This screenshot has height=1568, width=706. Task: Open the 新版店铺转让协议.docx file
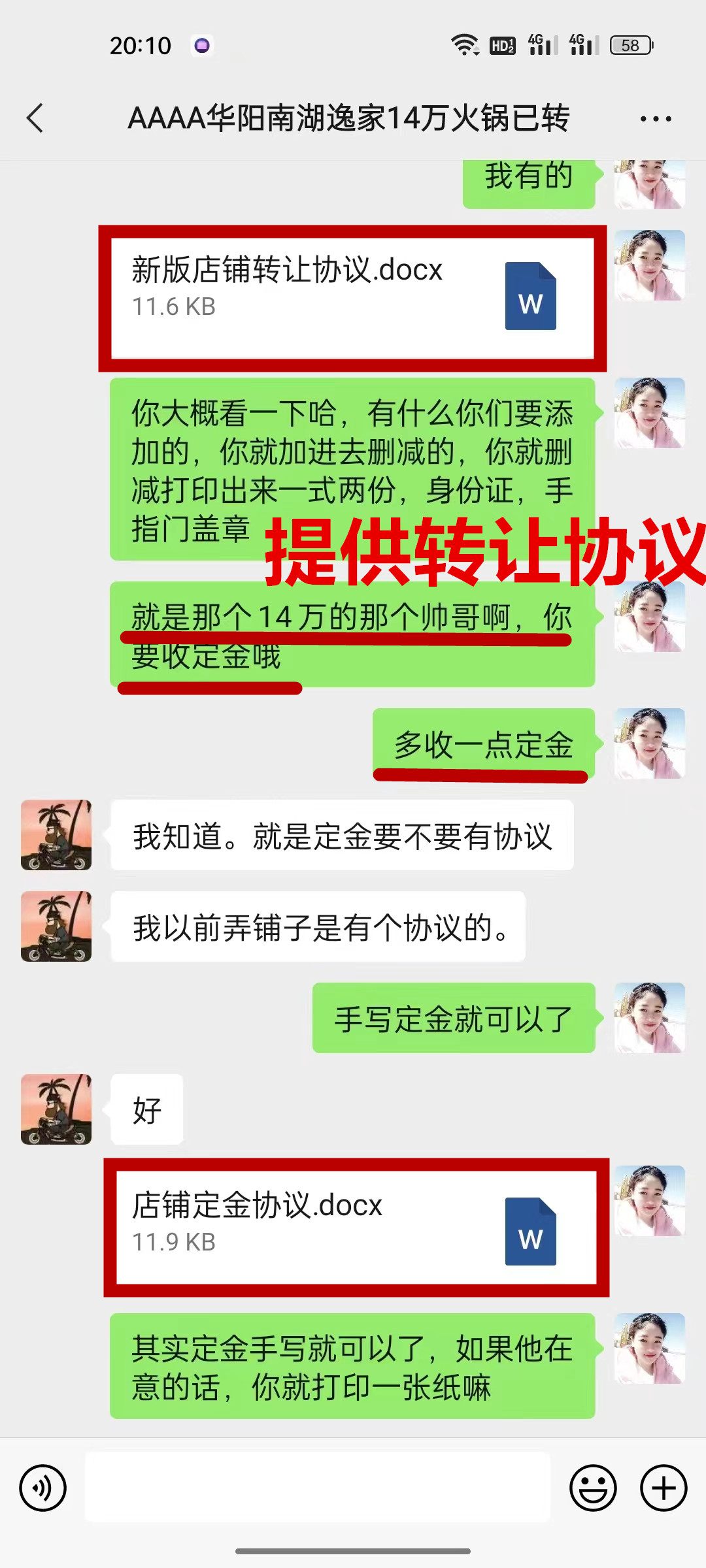(352, 297)
